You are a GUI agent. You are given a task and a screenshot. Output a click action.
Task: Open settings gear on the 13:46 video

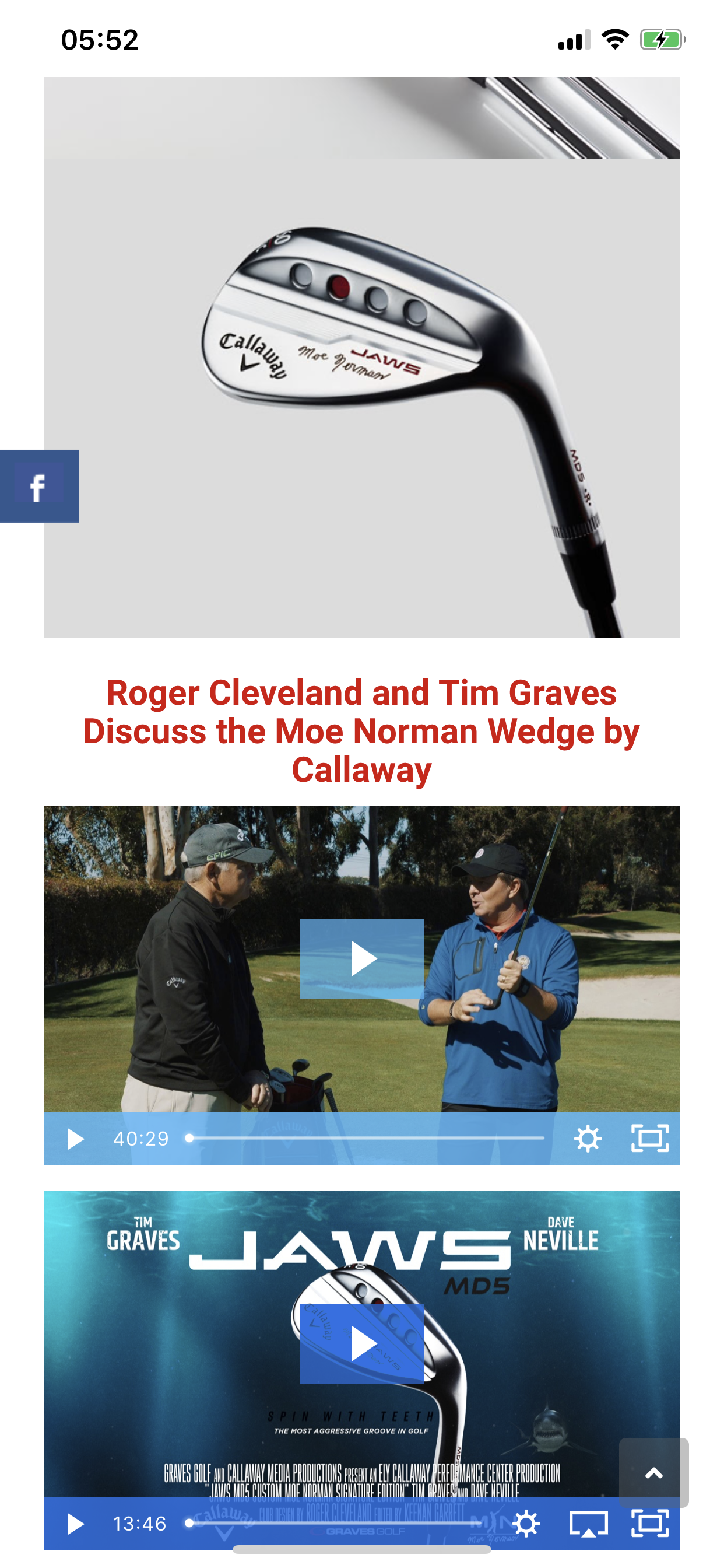[526, 1524]
